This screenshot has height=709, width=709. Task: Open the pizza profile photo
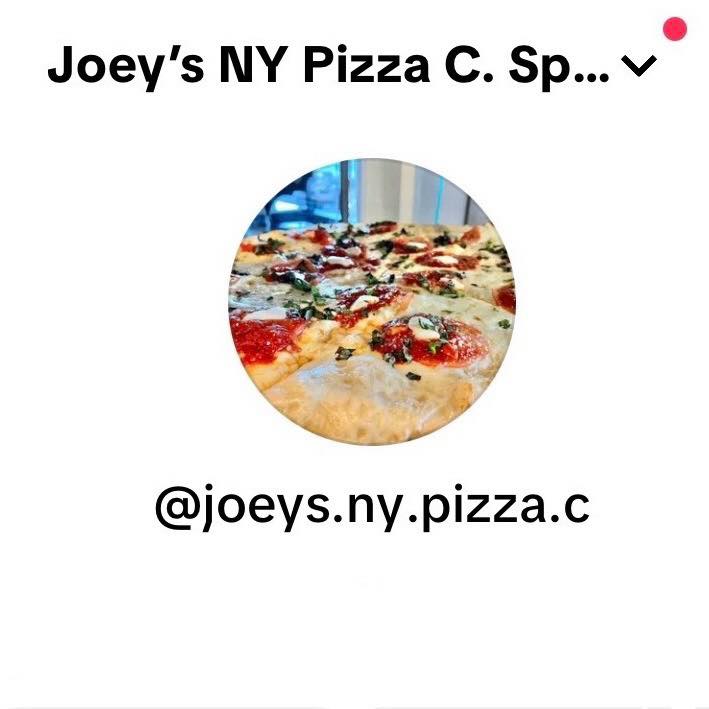[372, 302]
